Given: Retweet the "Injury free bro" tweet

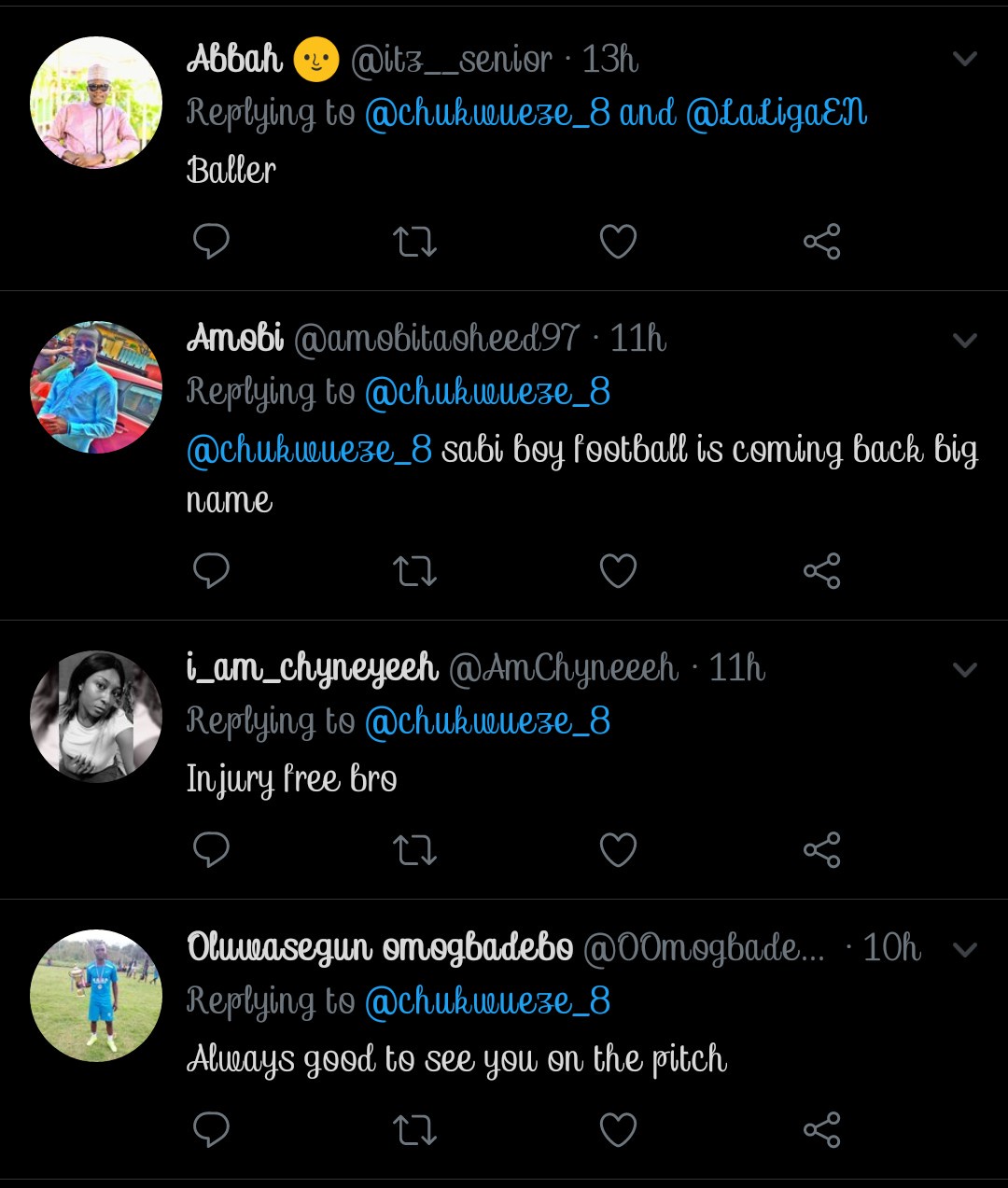Looking at the screenshot, I should click(x=414, y=850).
